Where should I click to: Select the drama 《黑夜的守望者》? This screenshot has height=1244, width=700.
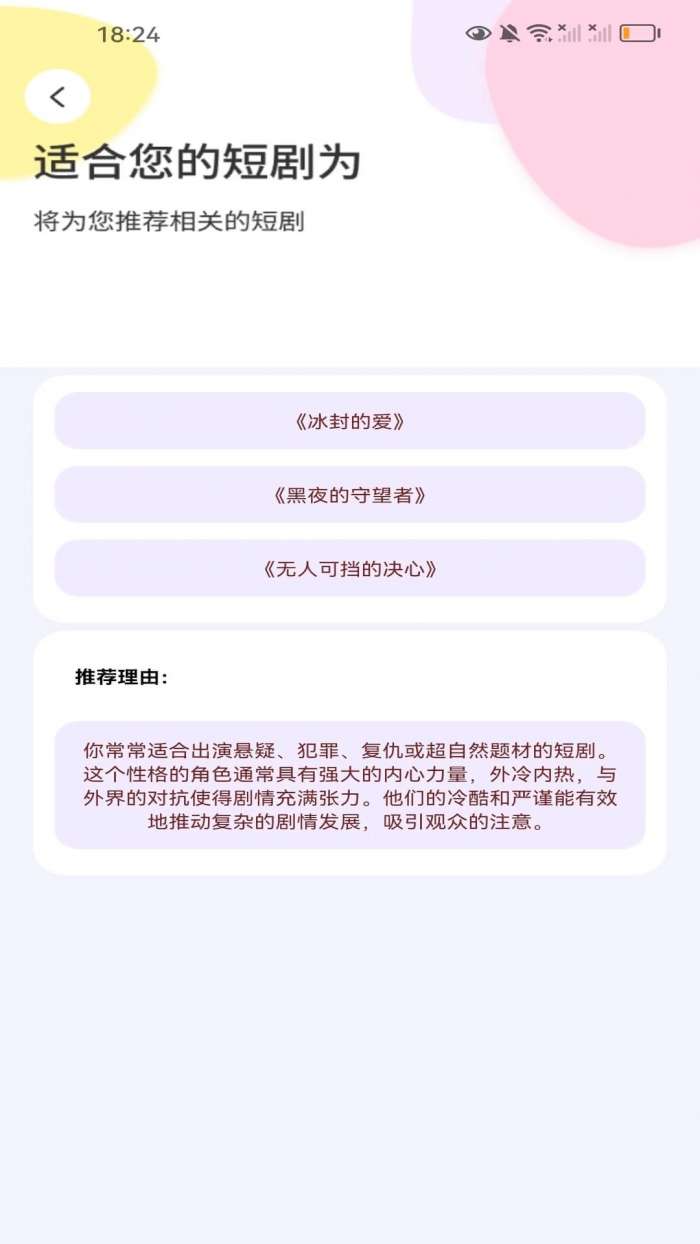(x=350, y=495)
